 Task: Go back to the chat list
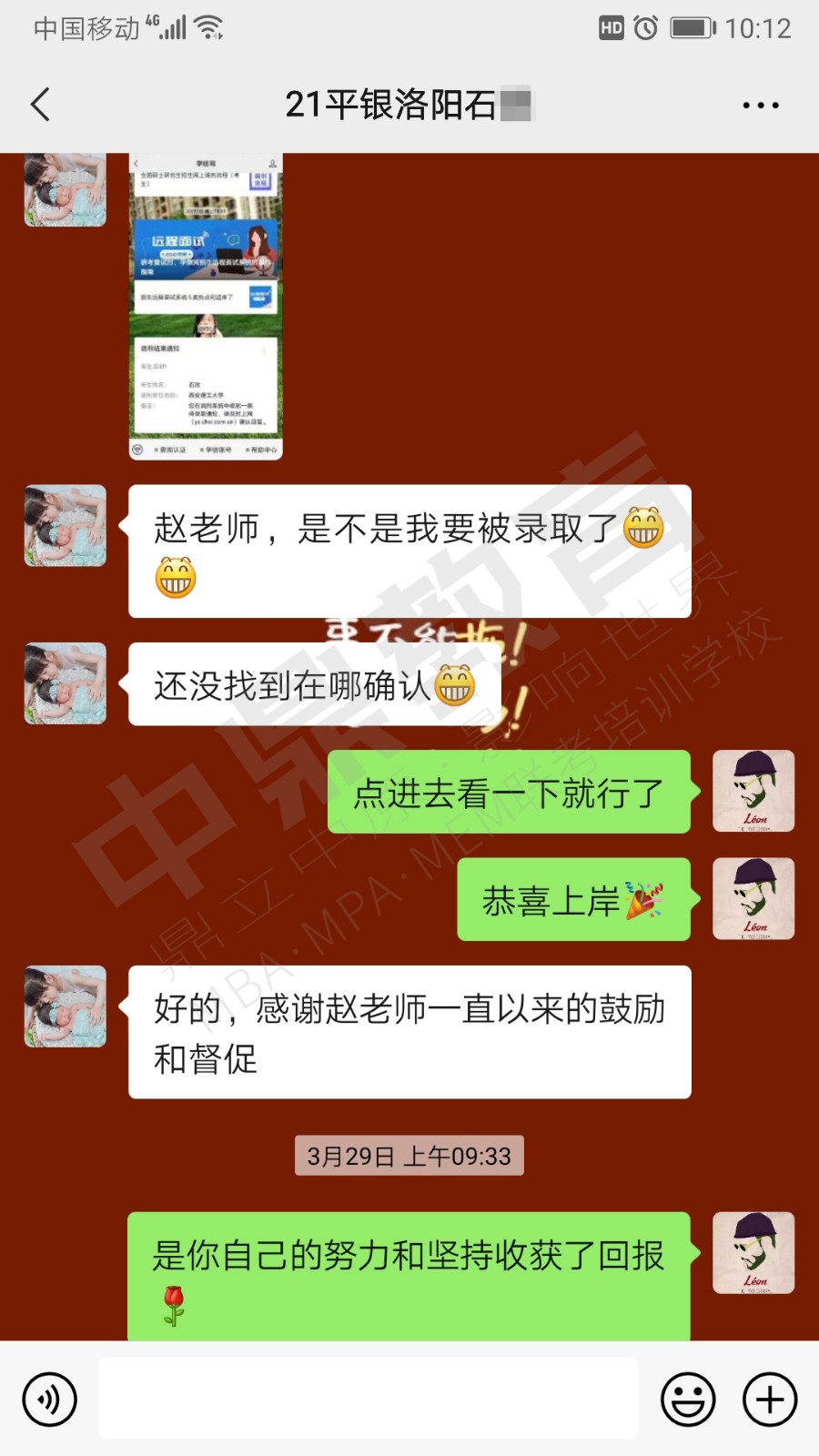coord(40,105)
